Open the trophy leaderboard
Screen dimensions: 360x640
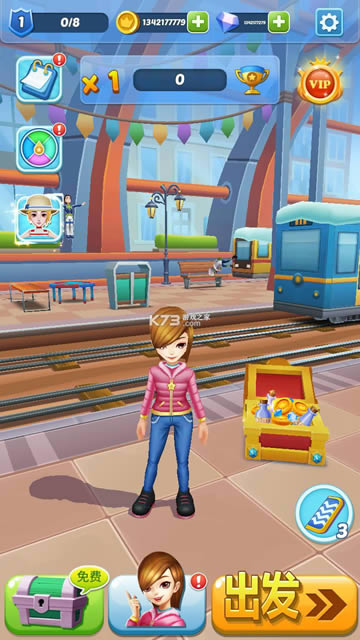[x=252, y=80]
